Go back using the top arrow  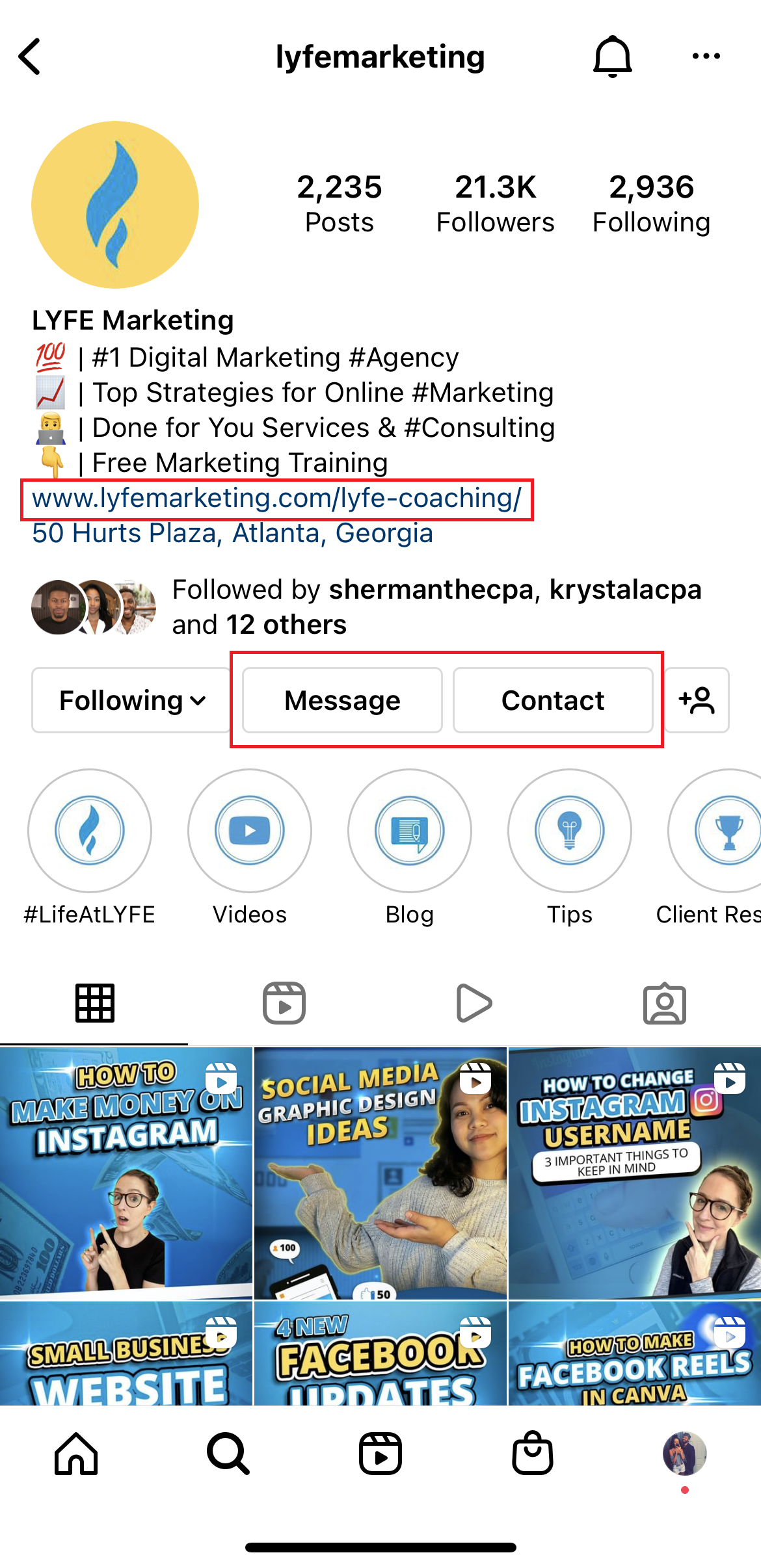click(30, 57)
